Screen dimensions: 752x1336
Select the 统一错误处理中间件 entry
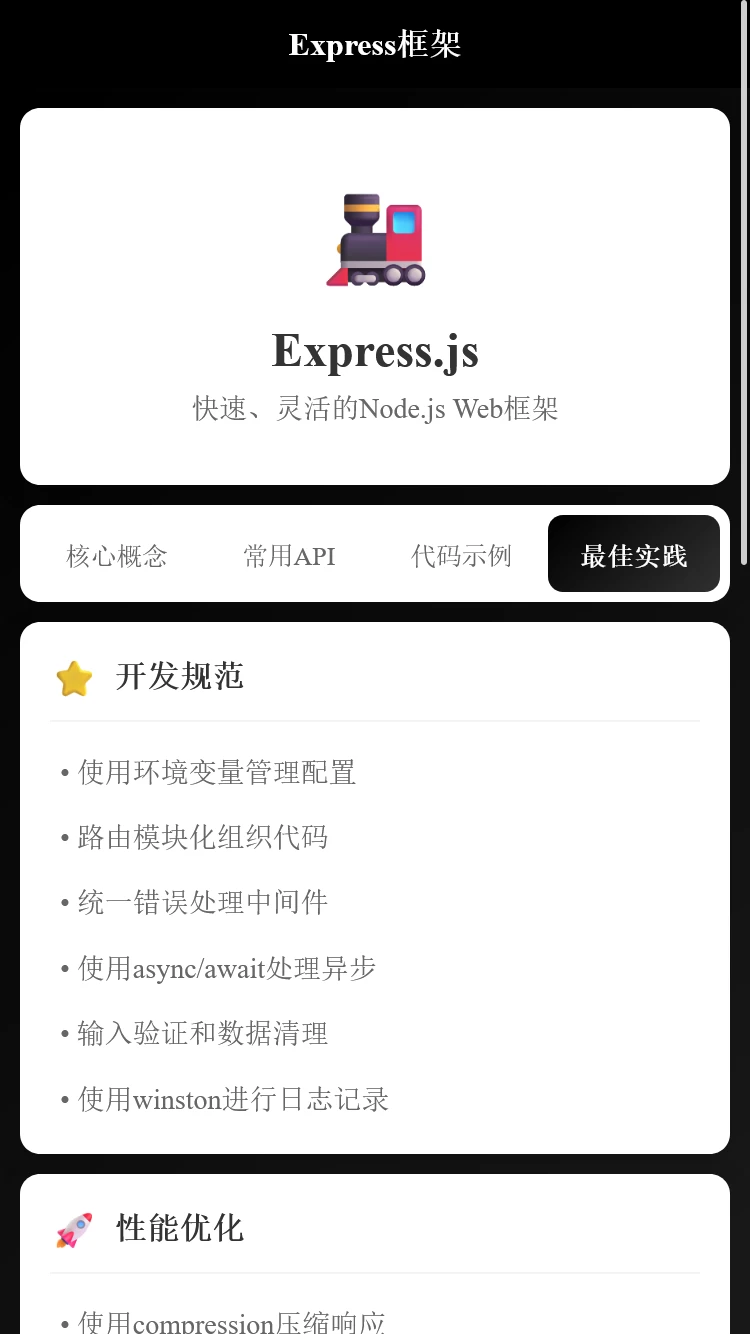tap(203, 903)
